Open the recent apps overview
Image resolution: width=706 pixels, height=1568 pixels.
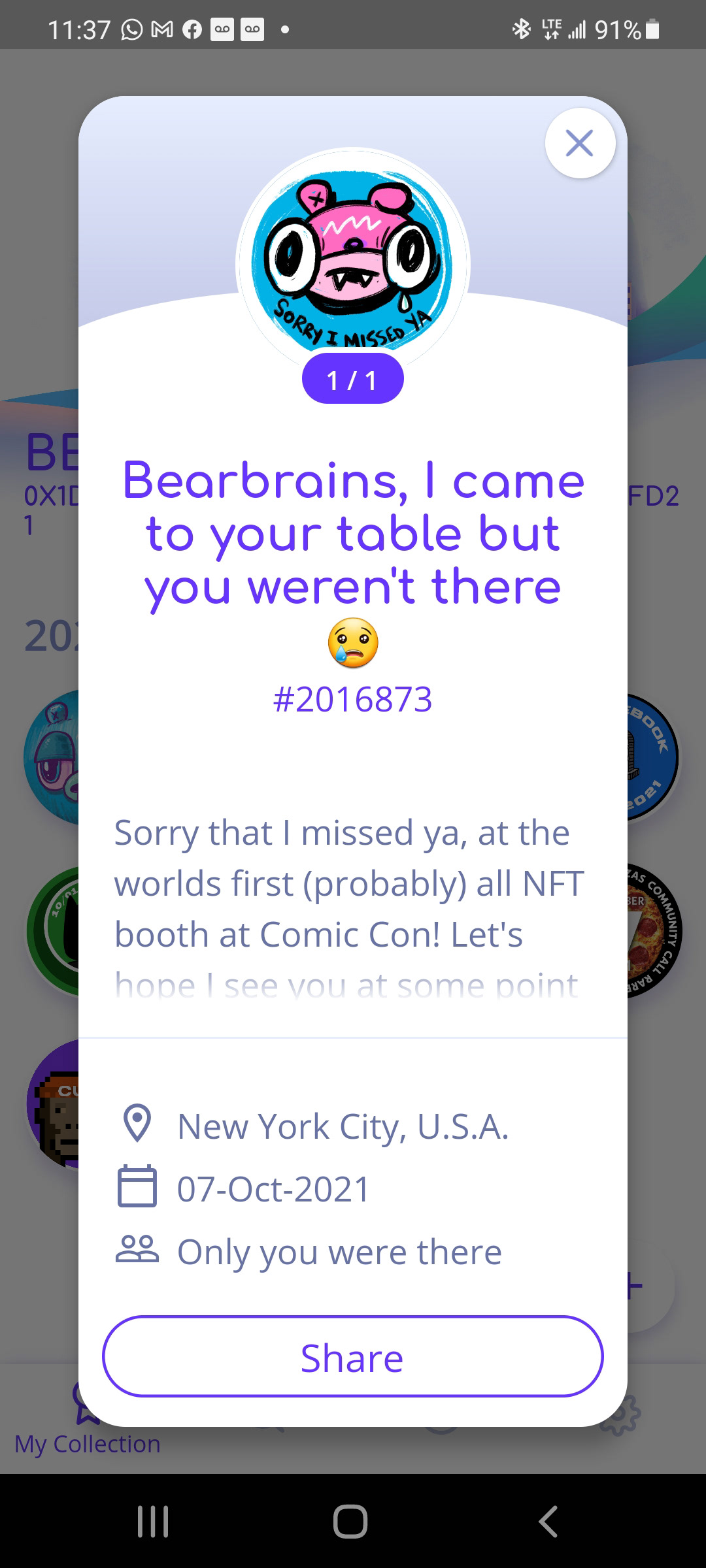pos(153,1521)
